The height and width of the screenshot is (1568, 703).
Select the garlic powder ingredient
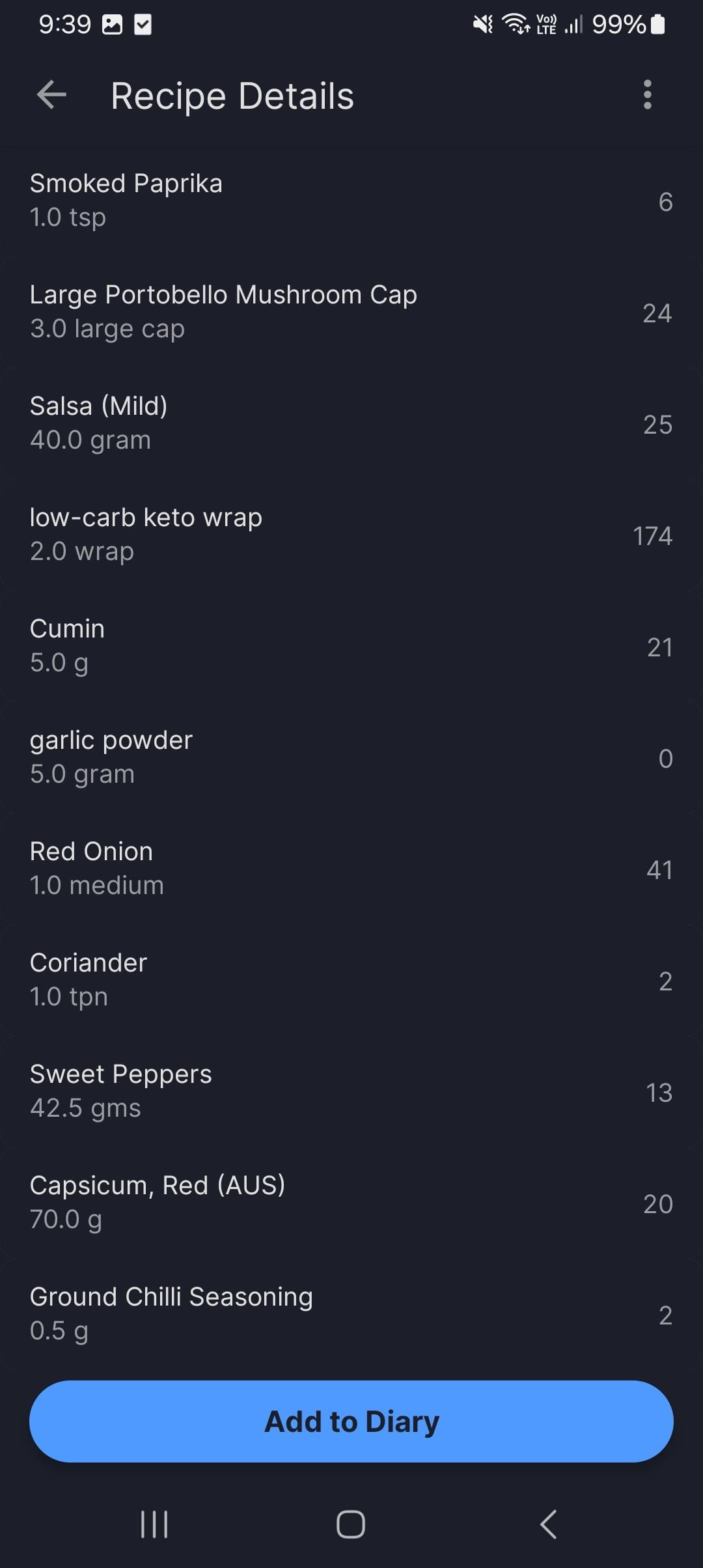tap(351, 757)
